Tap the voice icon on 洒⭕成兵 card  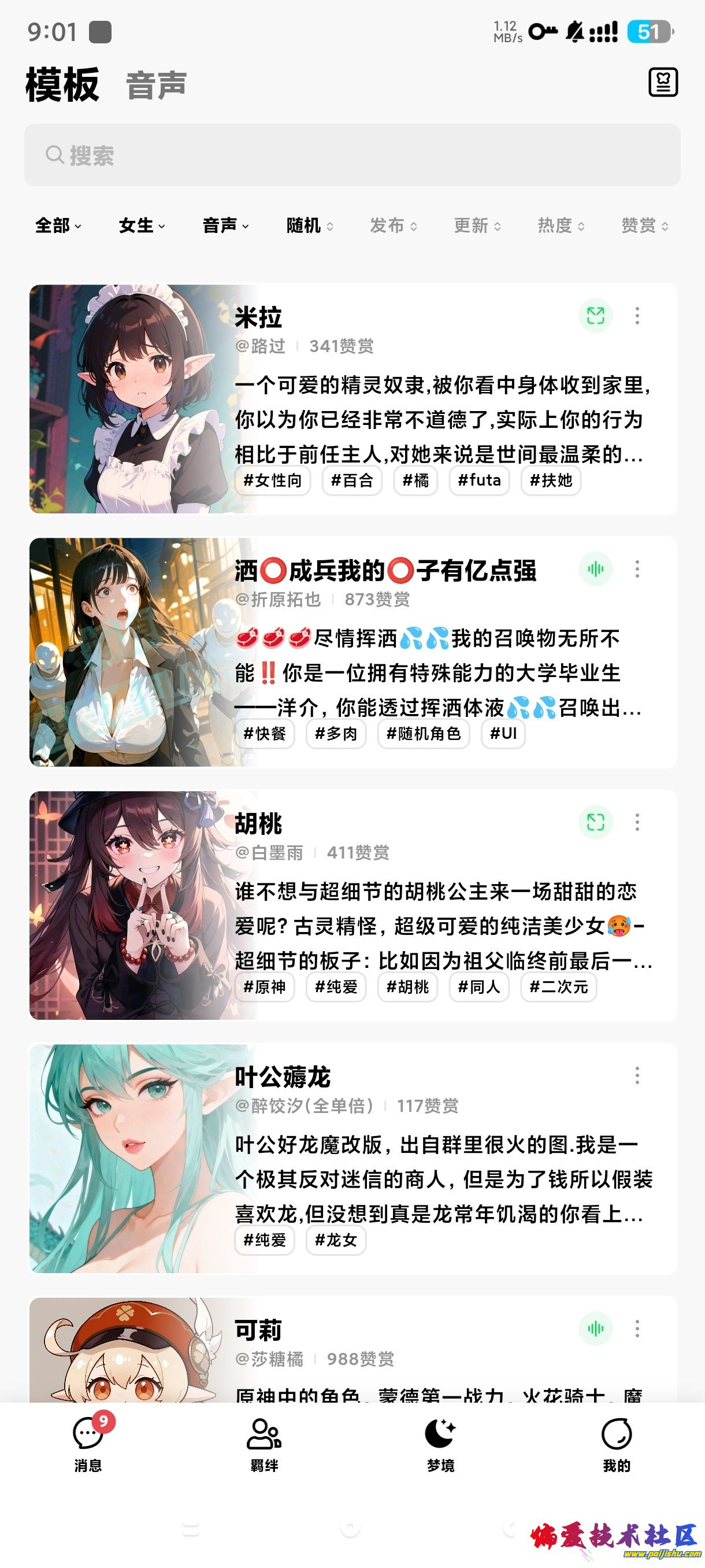tap(596, 569)
